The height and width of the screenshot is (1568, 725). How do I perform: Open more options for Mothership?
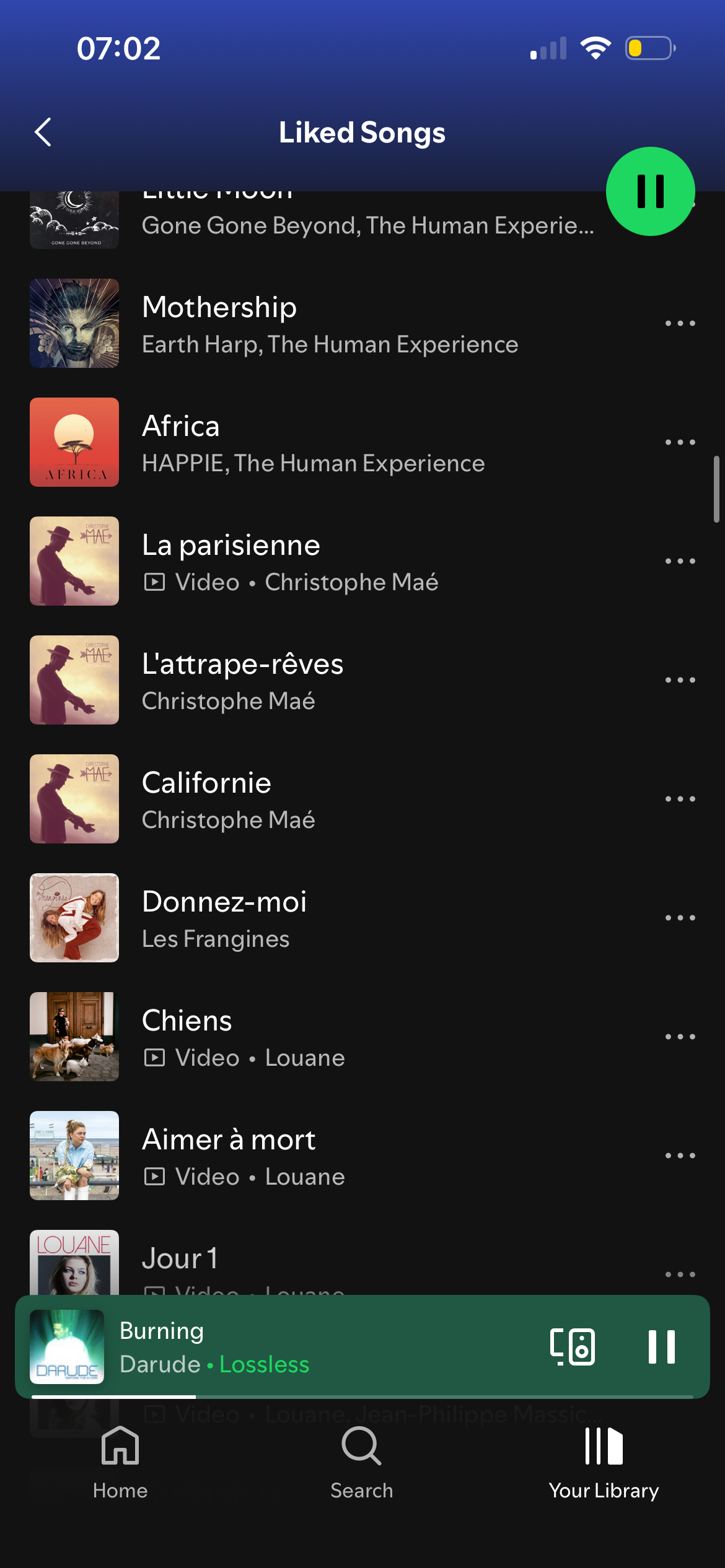pyautogui.click(x=680, y=323)
